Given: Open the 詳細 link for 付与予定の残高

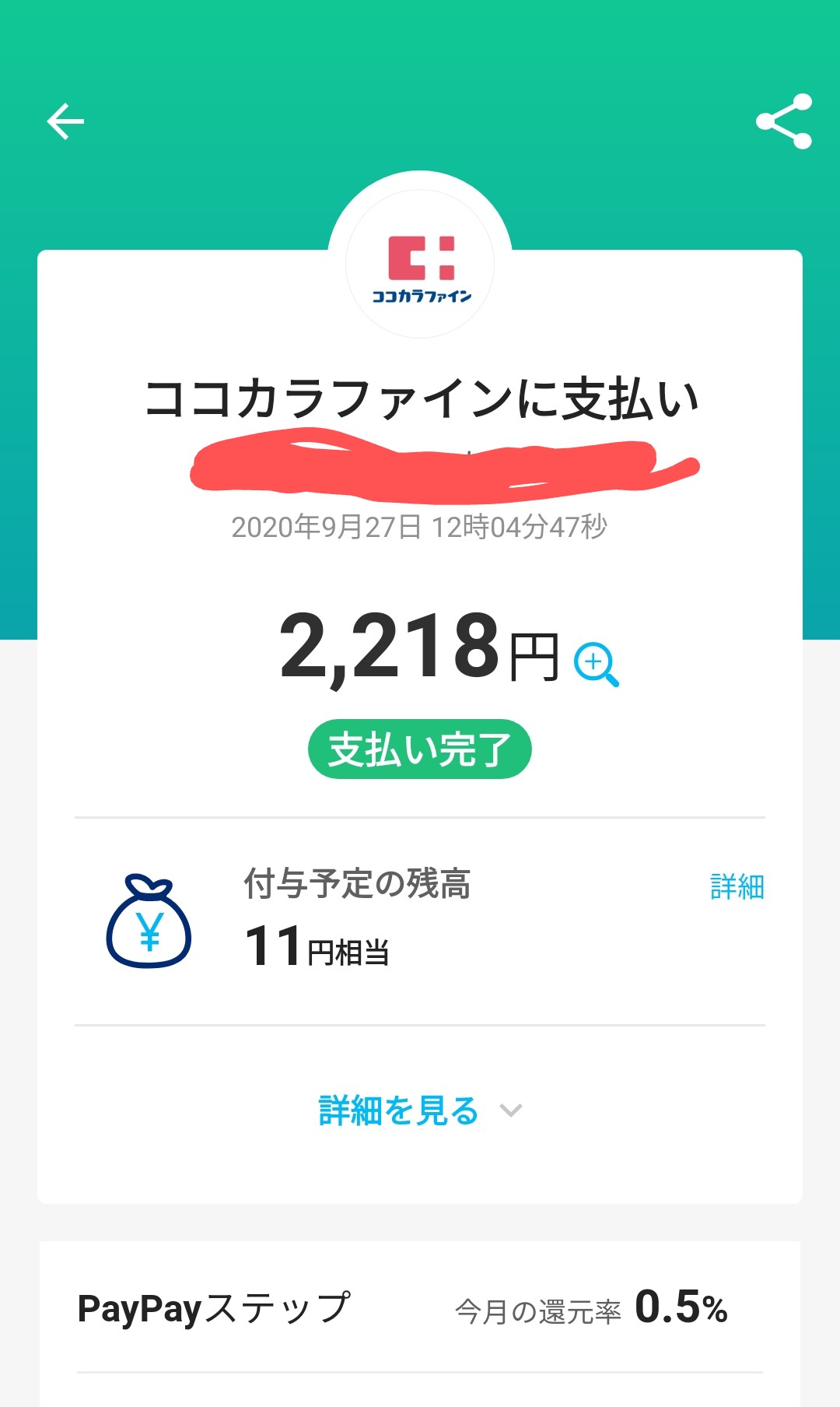Looking at the screenshot, I should (x=737, y=886).
